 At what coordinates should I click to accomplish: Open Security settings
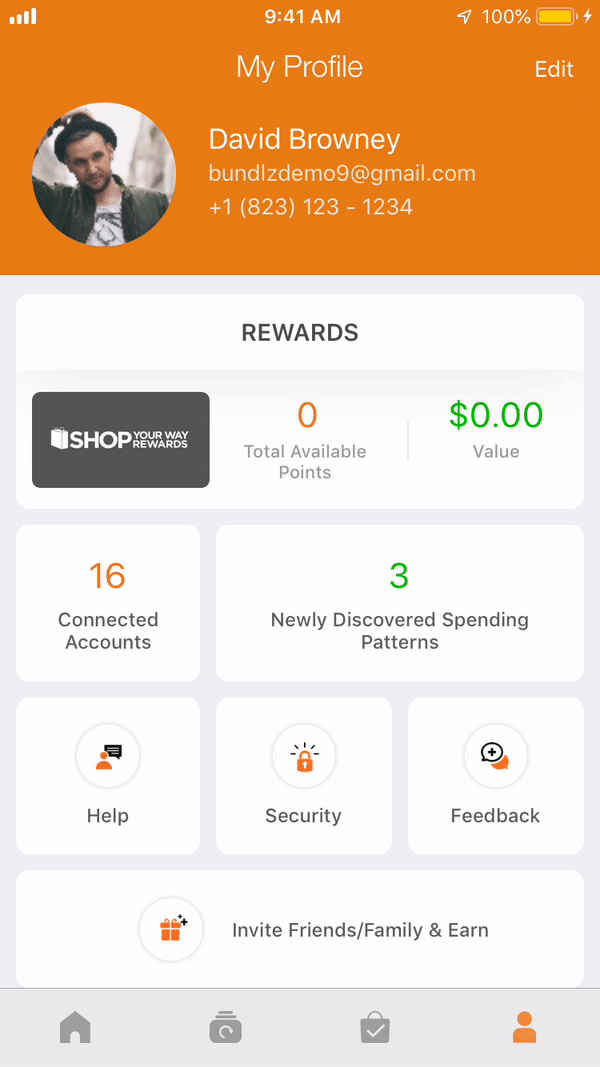304,775
